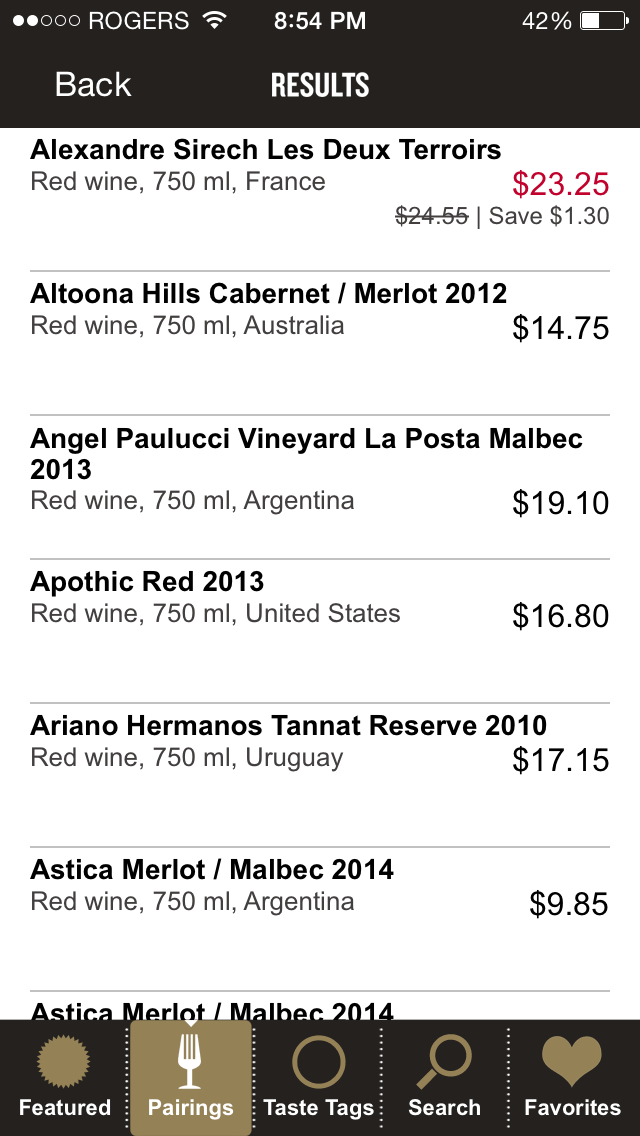
Task: Go to Taste Tags tab
Action: coord(318,1078)
